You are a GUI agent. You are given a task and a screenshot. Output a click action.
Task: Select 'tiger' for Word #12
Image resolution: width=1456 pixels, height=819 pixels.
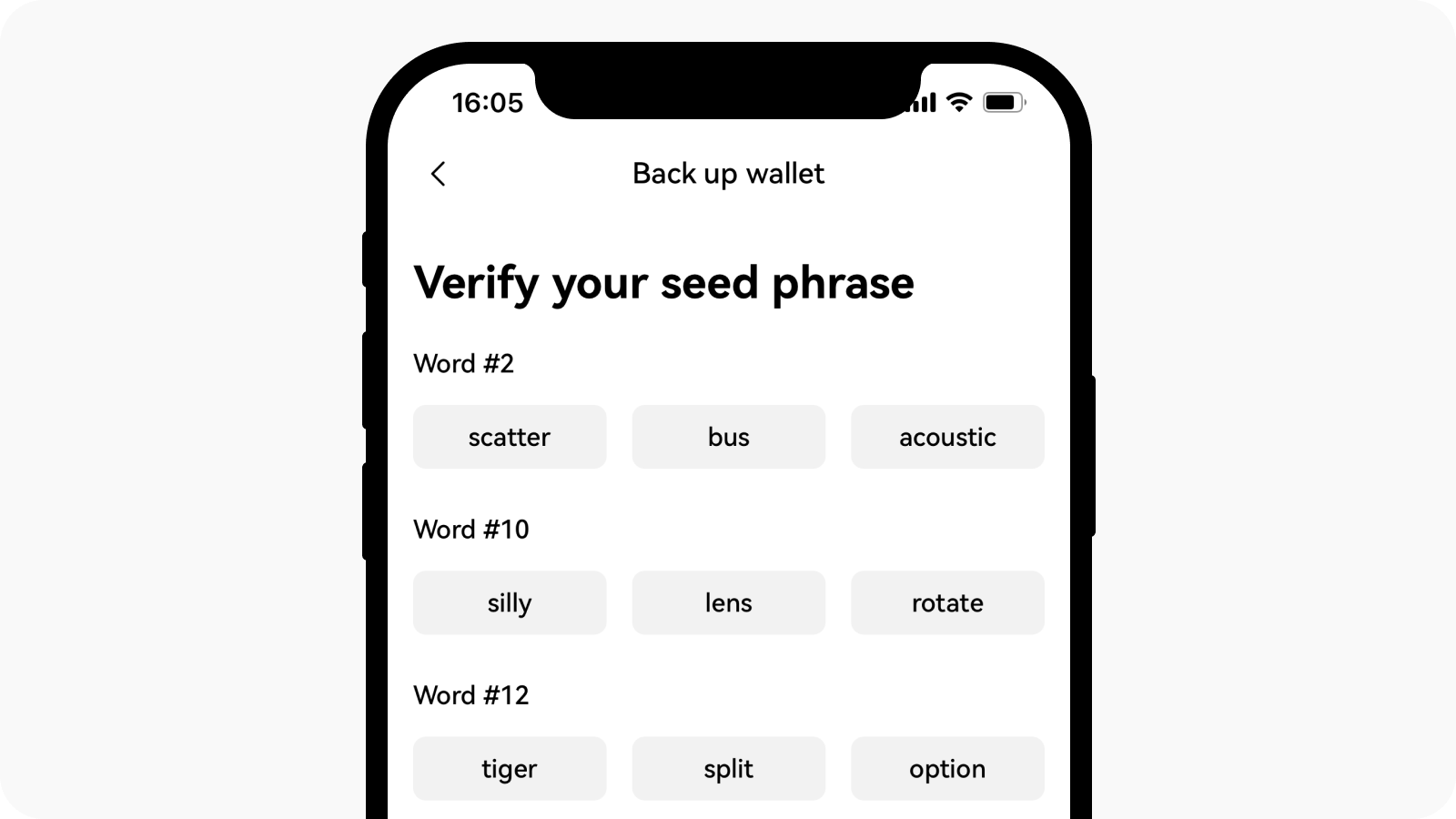[510, 768]
